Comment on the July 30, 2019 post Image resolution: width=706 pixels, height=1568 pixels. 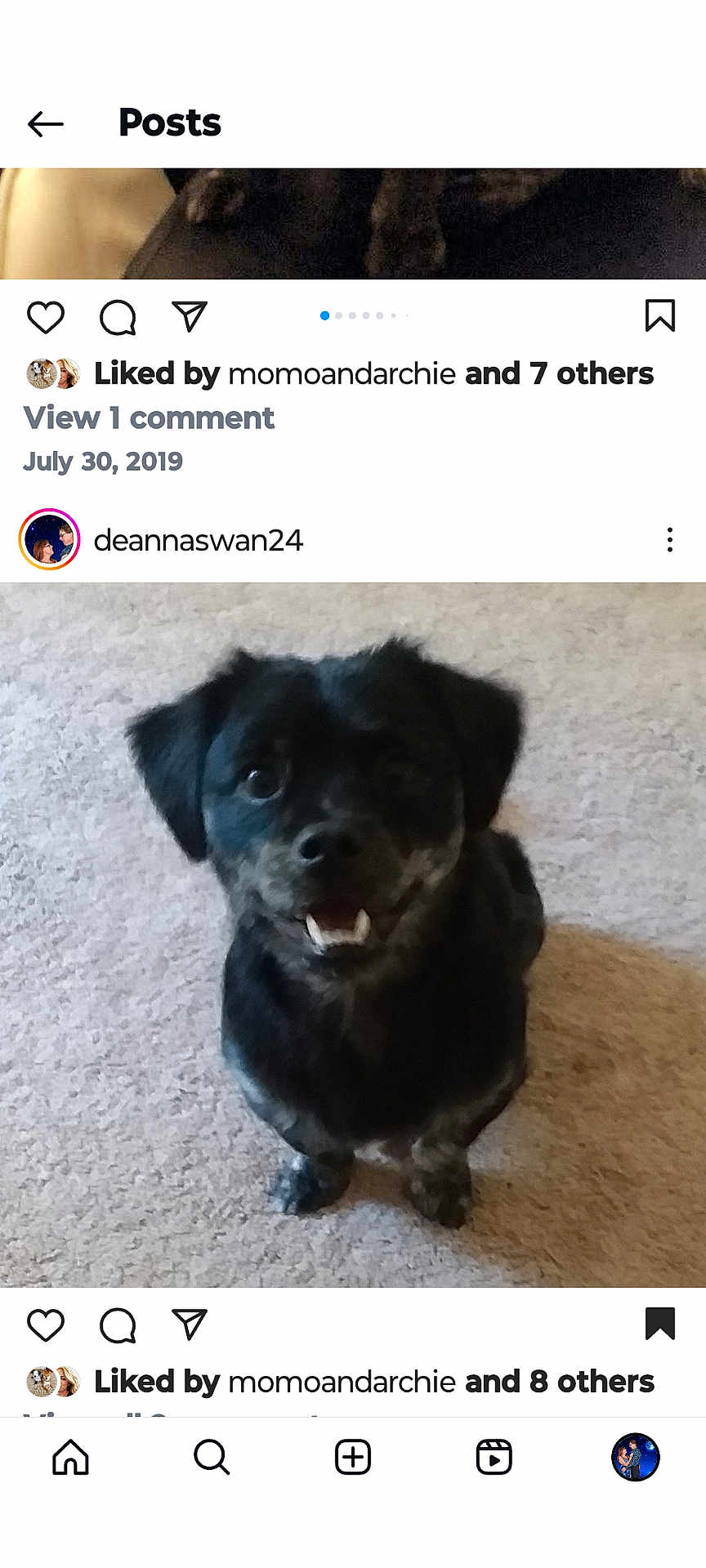pos(118,317)
